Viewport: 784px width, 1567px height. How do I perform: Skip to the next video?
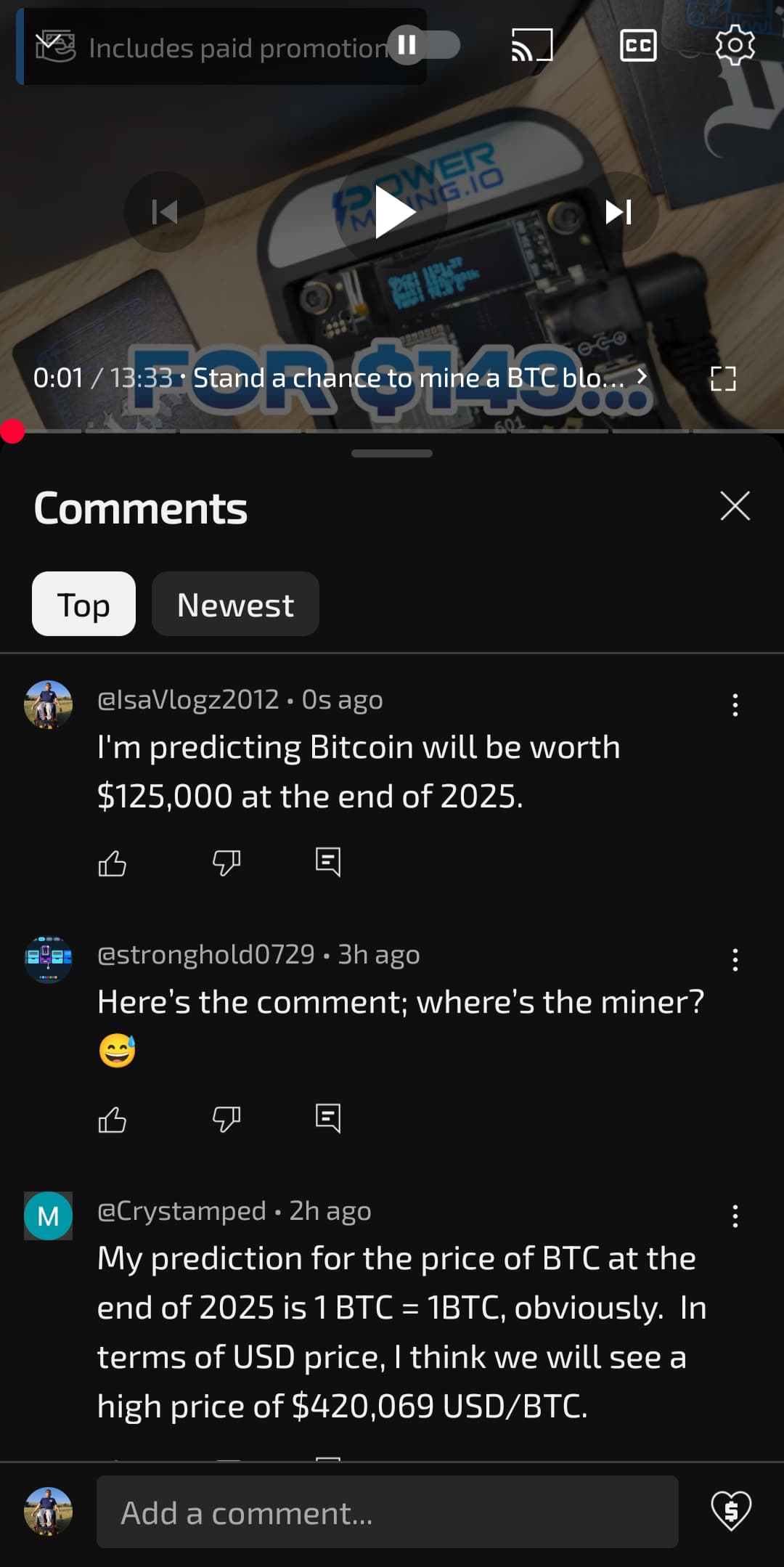click(618, 212)
